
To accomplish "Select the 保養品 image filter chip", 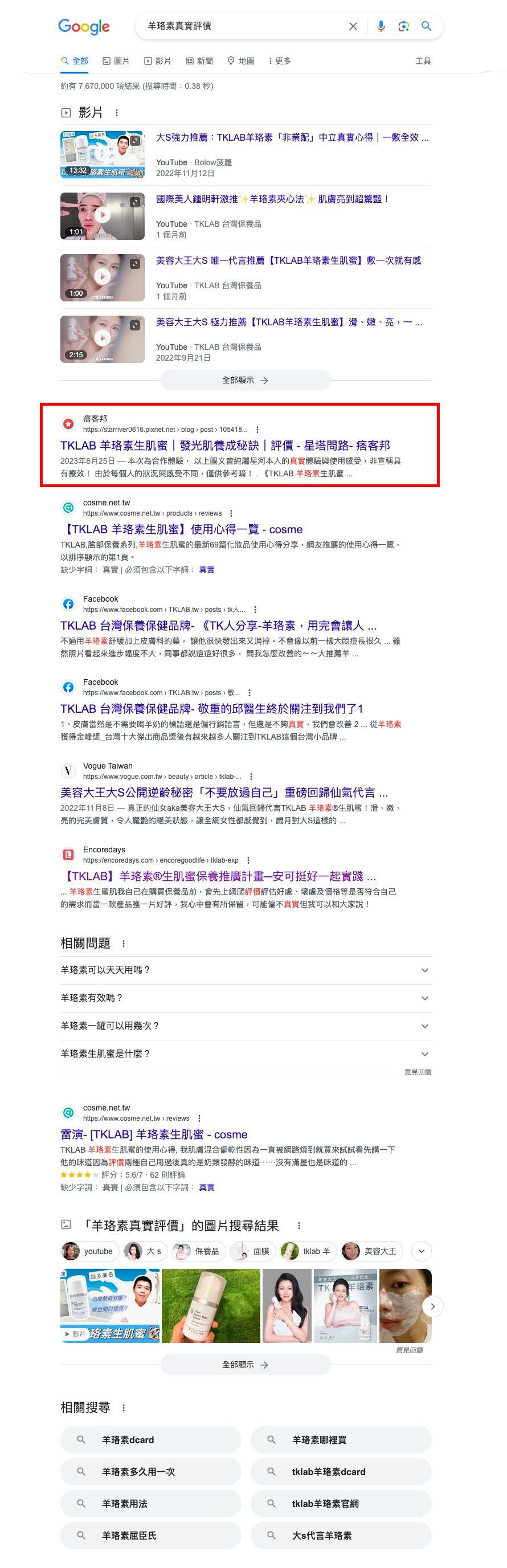I will click(198, 1251).
